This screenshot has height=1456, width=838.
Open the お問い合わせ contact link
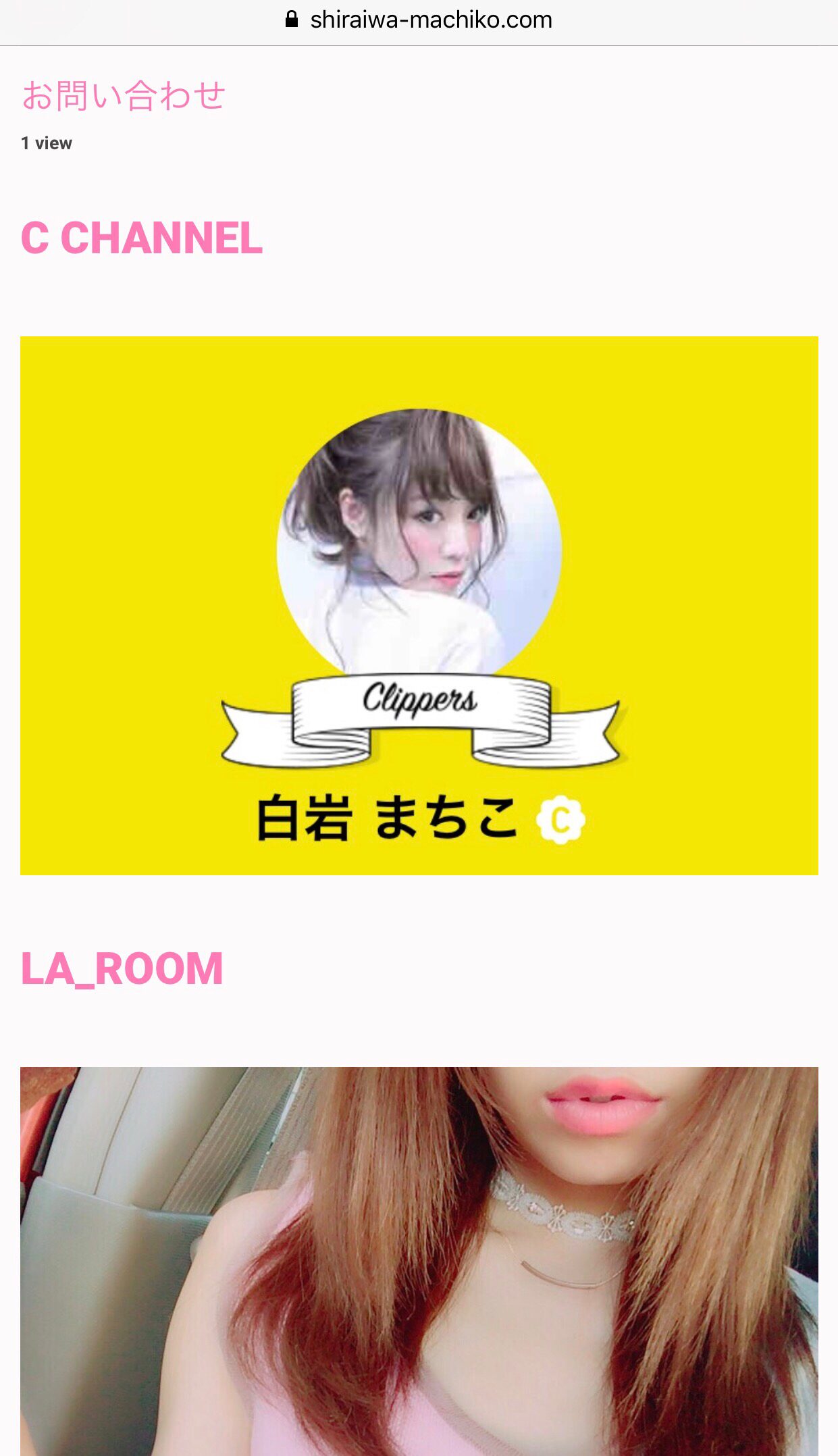click(124, 95)
